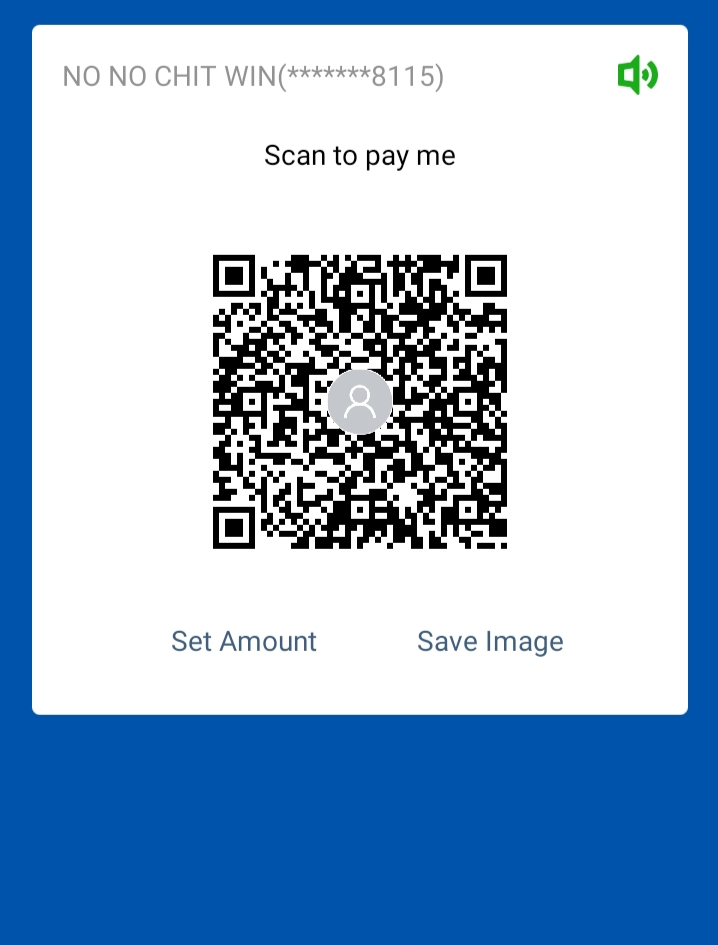Image resolution: width=718 pixels, height=945 pixels.
Task: Open Set Amount for this QR
Action: point(244,641)
